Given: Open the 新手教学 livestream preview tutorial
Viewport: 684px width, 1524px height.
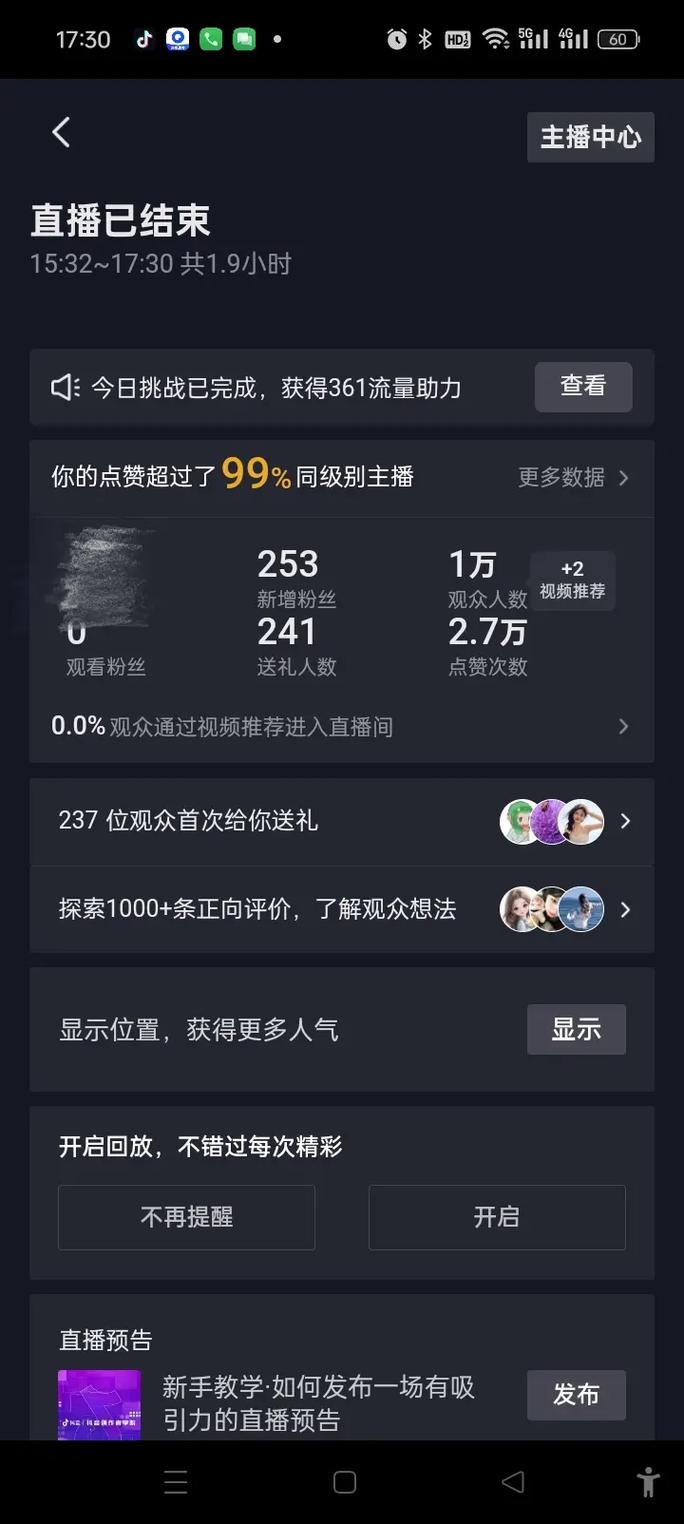Looking at the screenshot, I should 318,1402.
